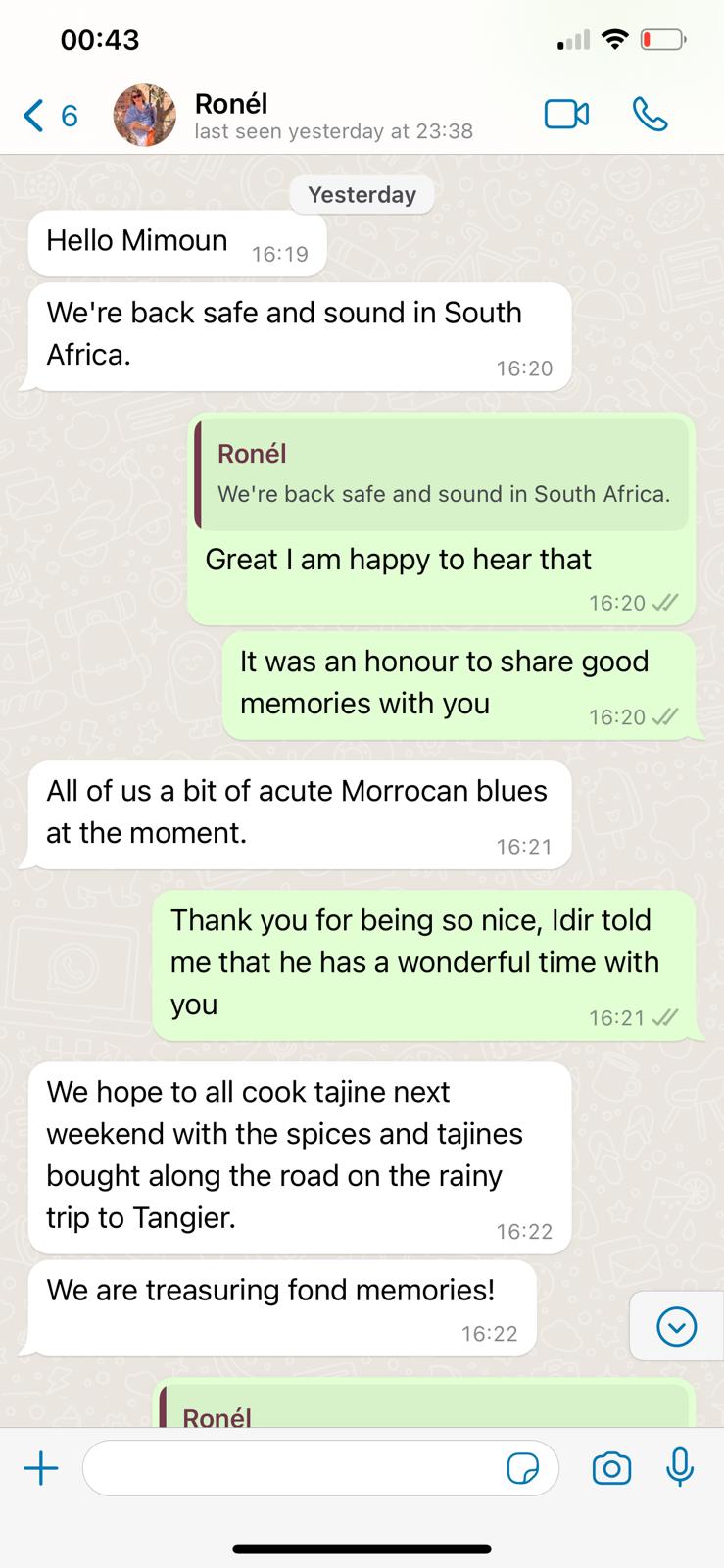Focus the message text field
This screenshot has width=724, height=1568.
click(x=294, y=1468)
